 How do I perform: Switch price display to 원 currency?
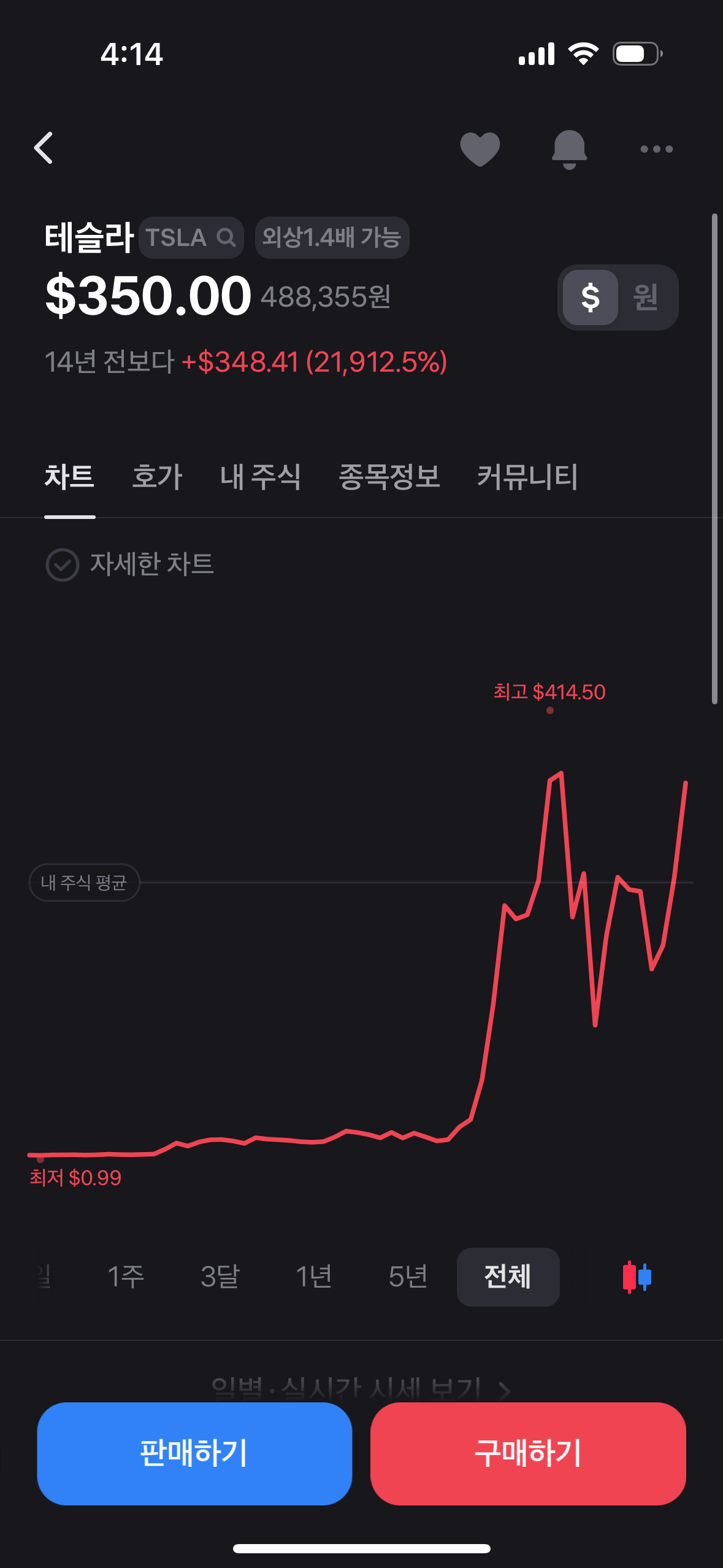pyautogui.click(x=646, y=298)
